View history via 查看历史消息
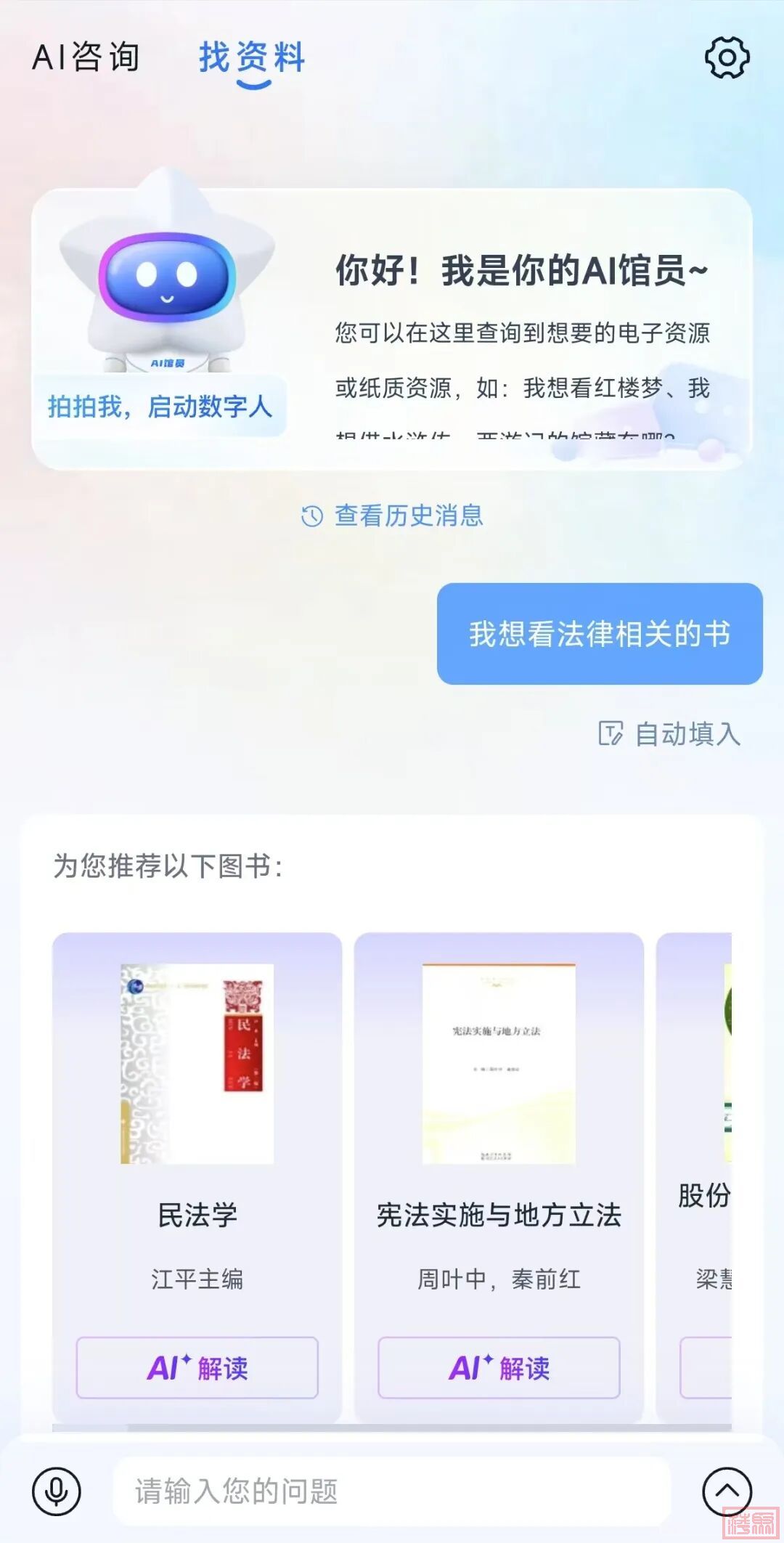 [393, 516]
